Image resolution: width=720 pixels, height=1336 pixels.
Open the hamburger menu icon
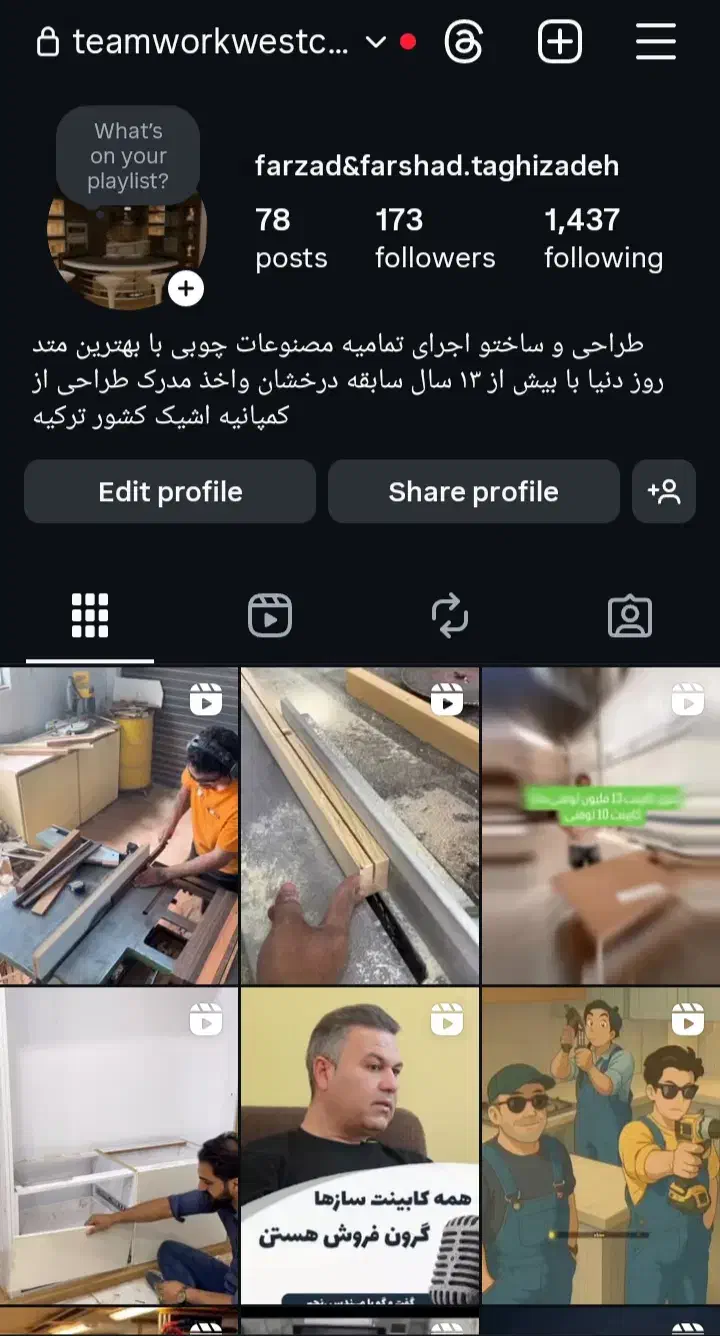[x=655, y=42]
